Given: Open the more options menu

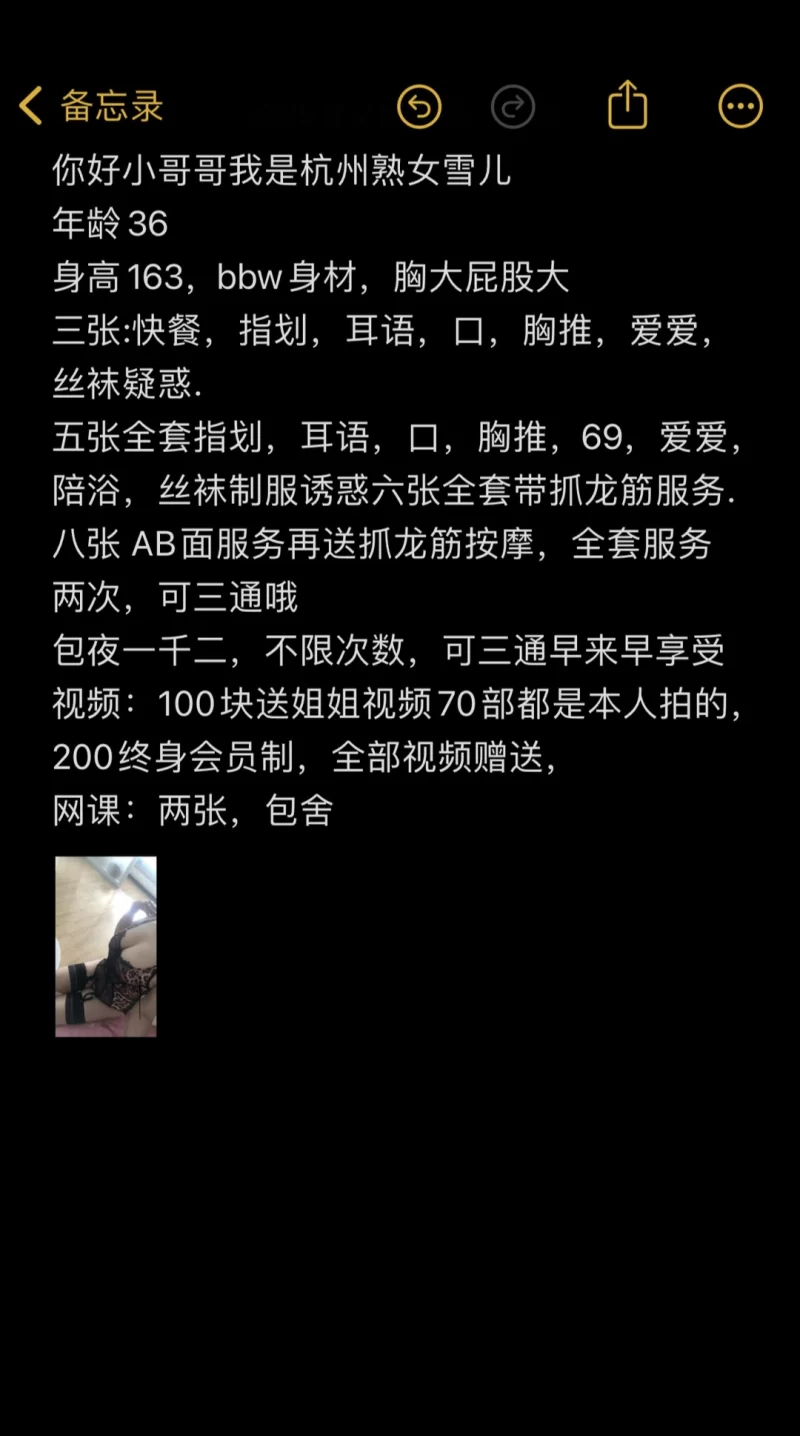Looking at the screenshot, I should [x=740, y=106].
